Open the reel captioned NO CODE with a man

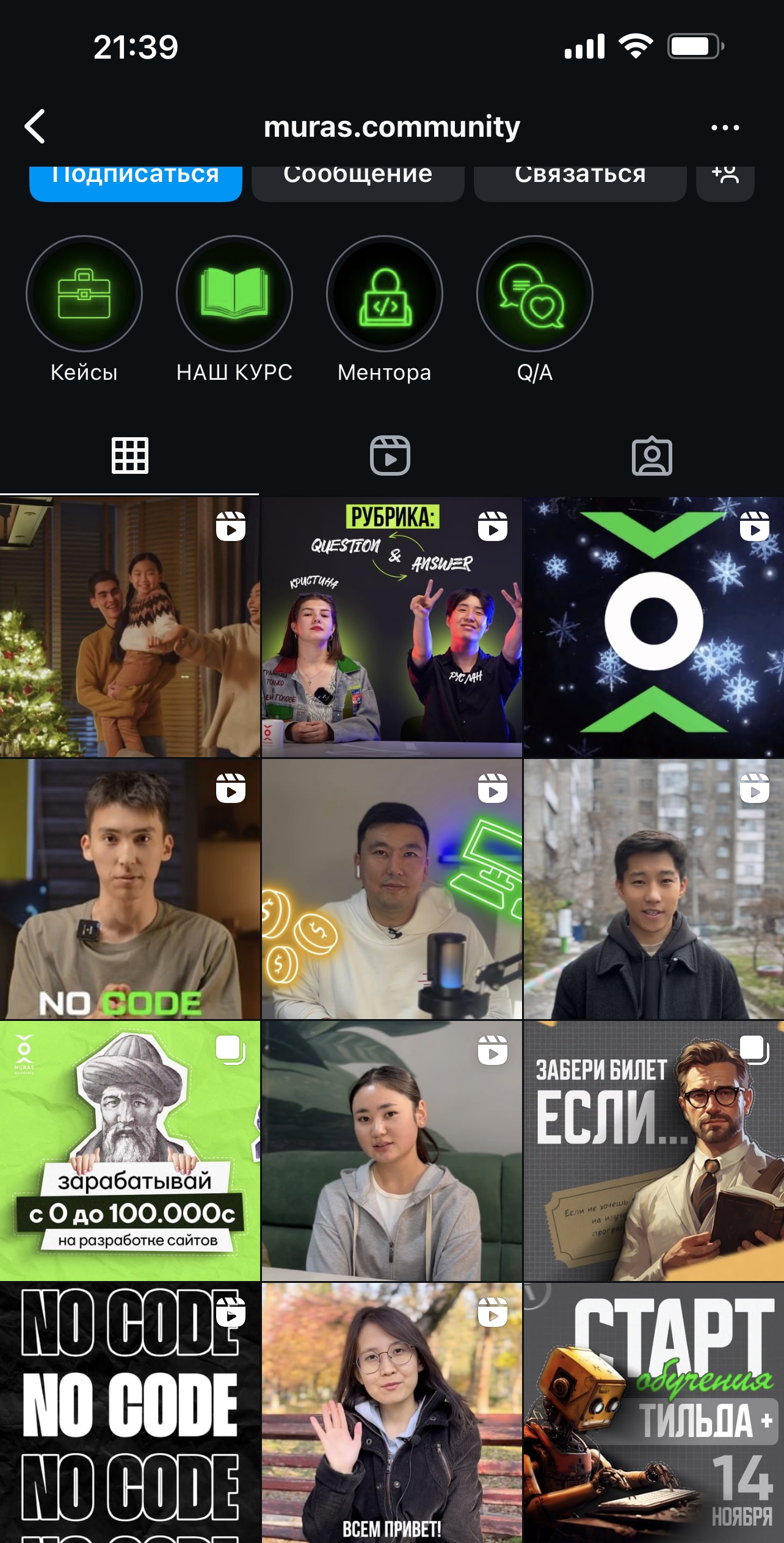click(x=130, y=889)
